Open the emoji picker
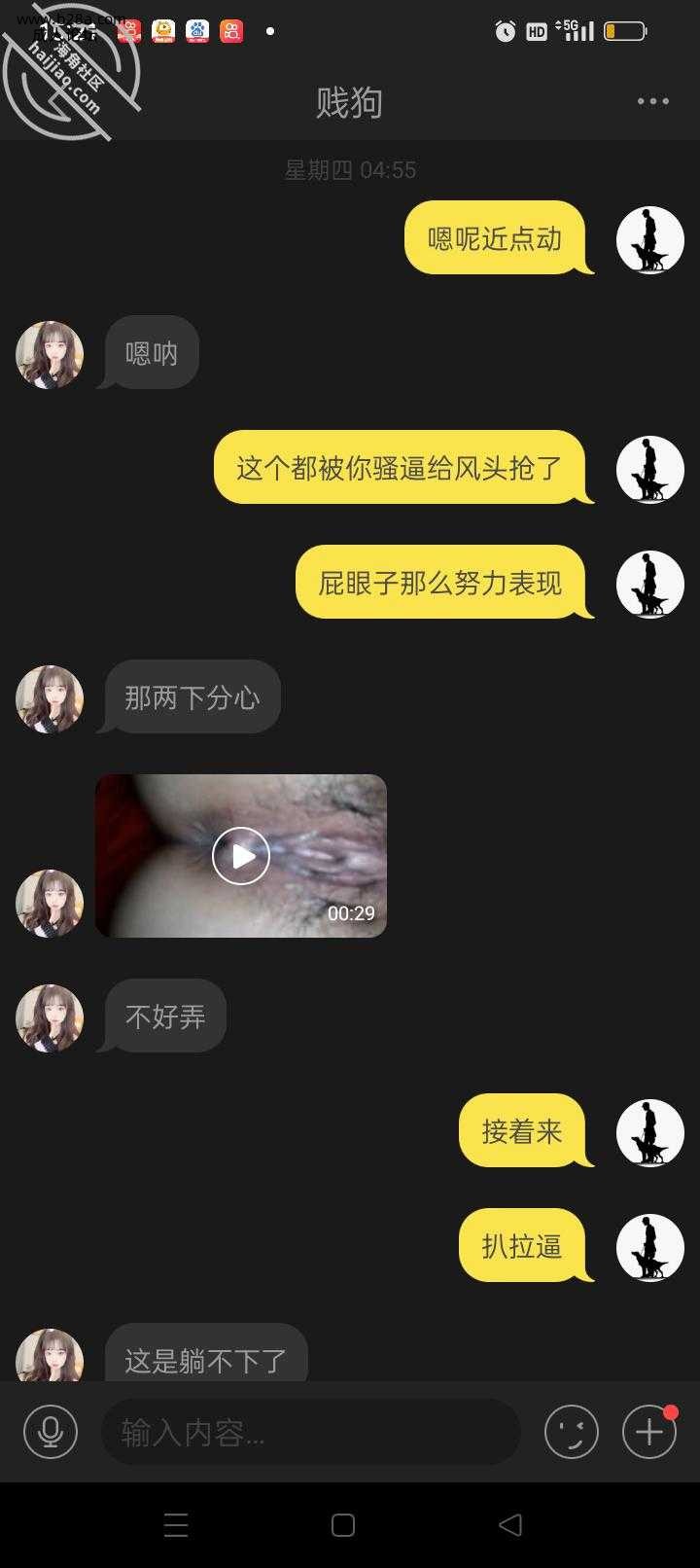This screenshot has width=700, height=1568. pyautogui.click(x=571, y=1432)
